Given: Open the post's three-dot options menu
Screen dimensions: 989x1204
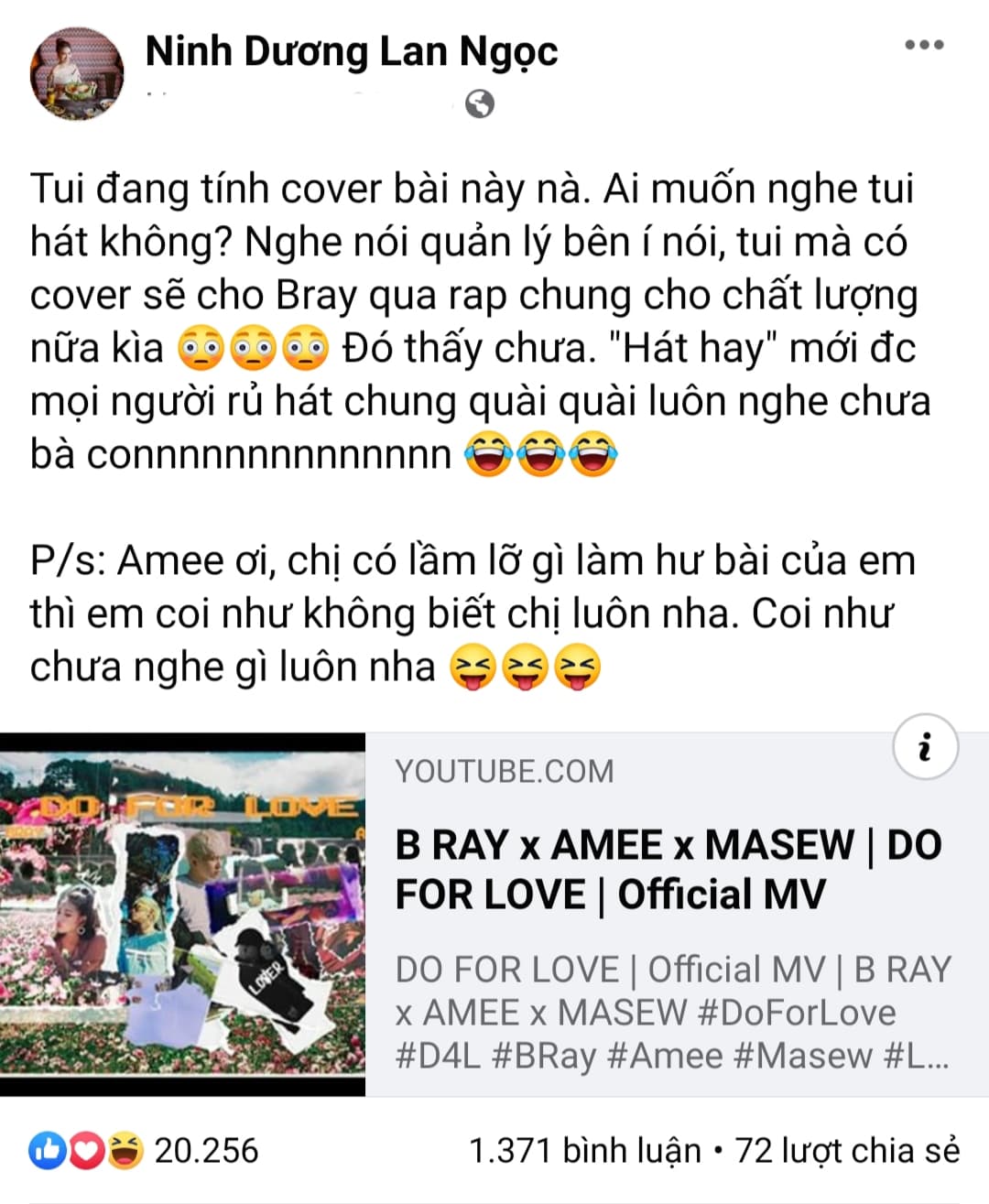Looking at the screenshot, I should click(923, 45).
